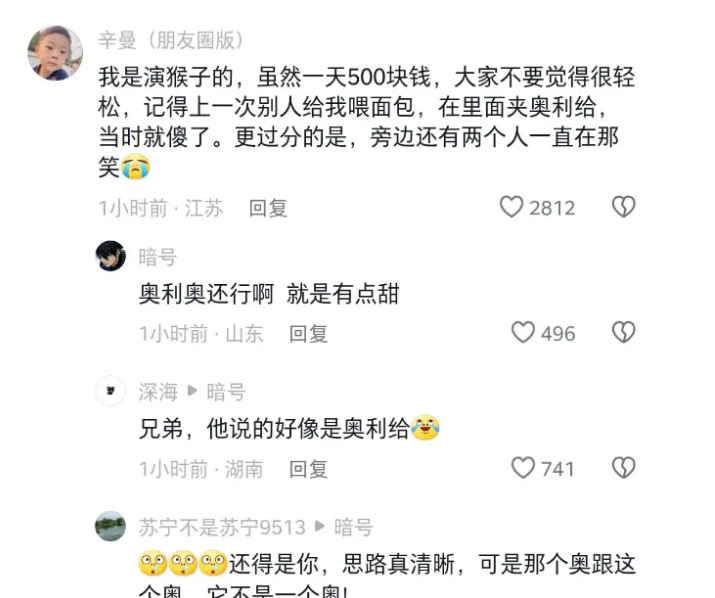Viewport: 715px width, 598px height.
Task: Like 深海's comment with 741 likes
Action: tap(524, 467)
